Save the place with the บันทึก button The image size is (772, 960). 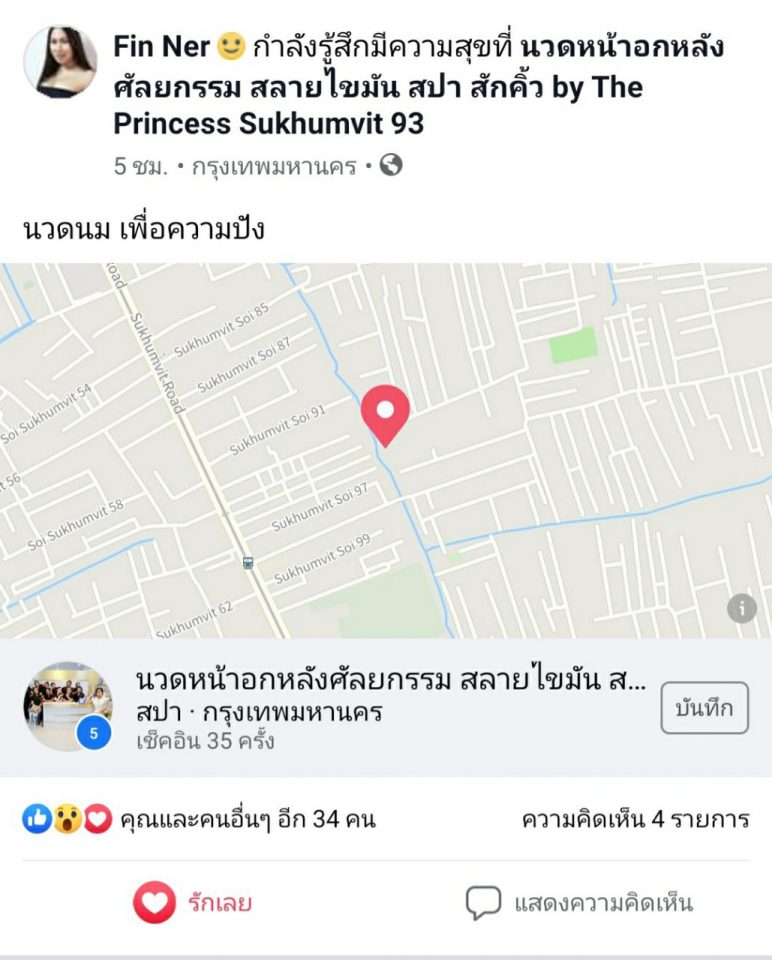click(704, 708)
